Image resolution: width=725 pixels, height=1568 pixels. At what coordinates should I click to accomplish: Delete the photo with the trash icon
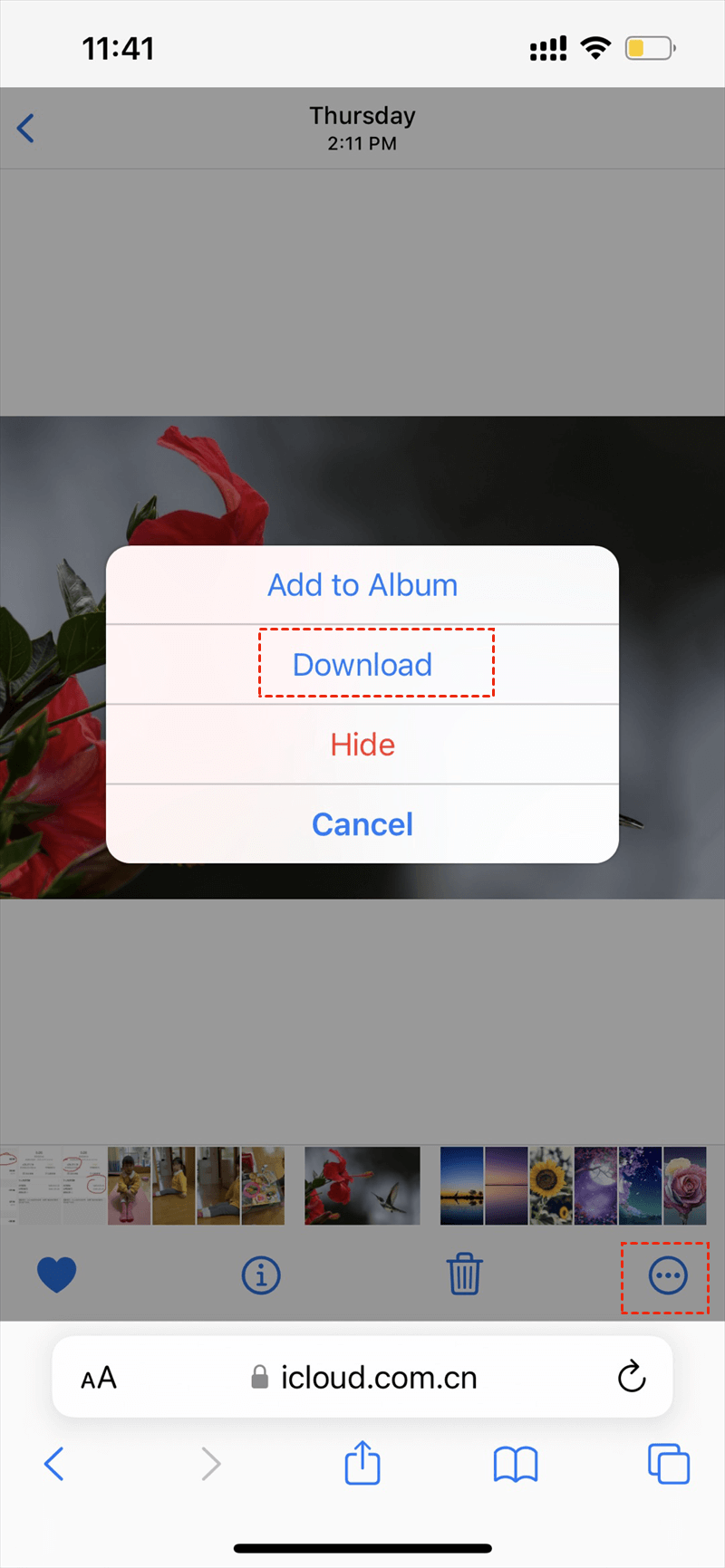464,1275
